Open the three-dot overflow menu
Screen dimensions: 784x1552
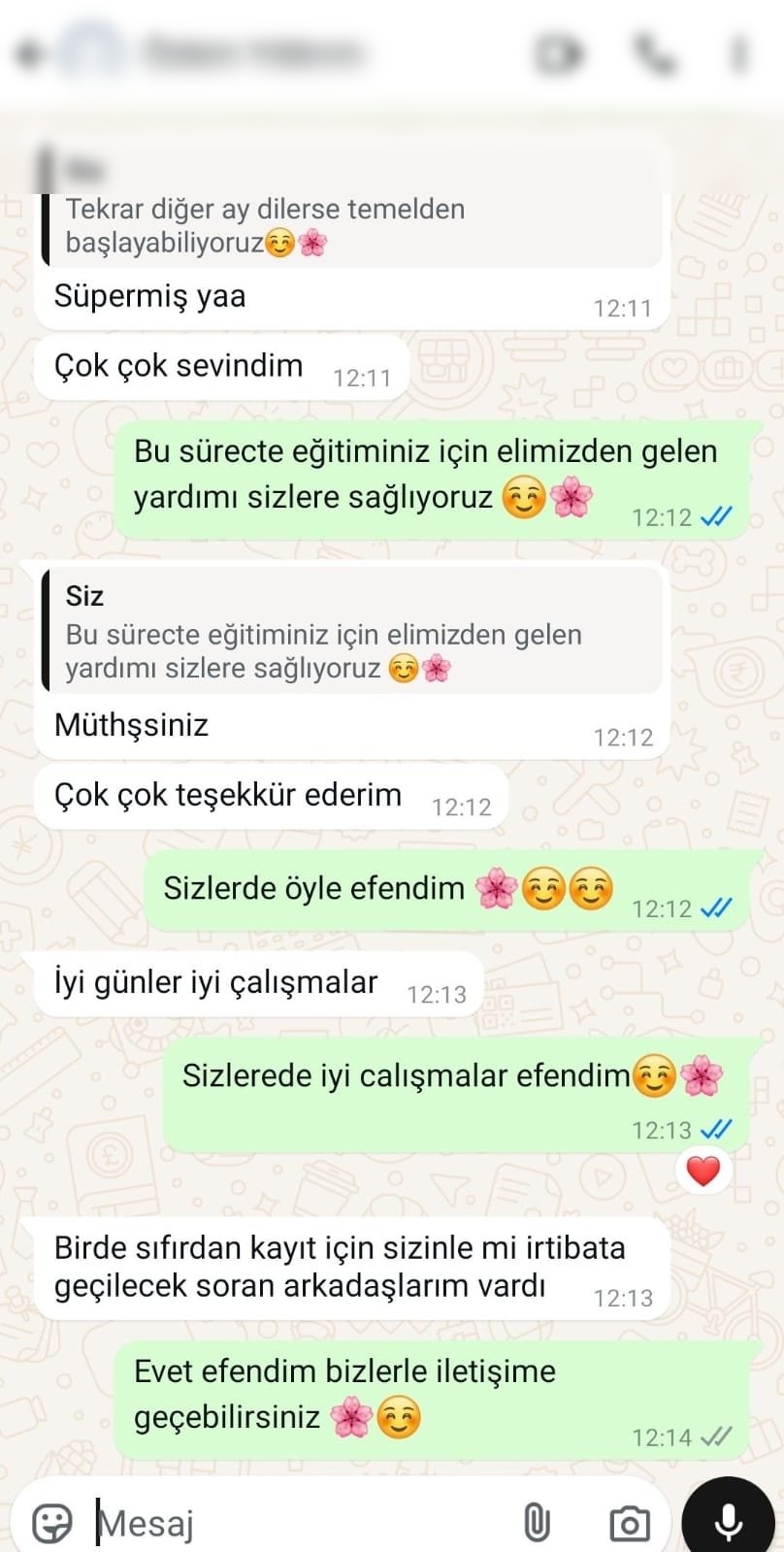(741, 53)
